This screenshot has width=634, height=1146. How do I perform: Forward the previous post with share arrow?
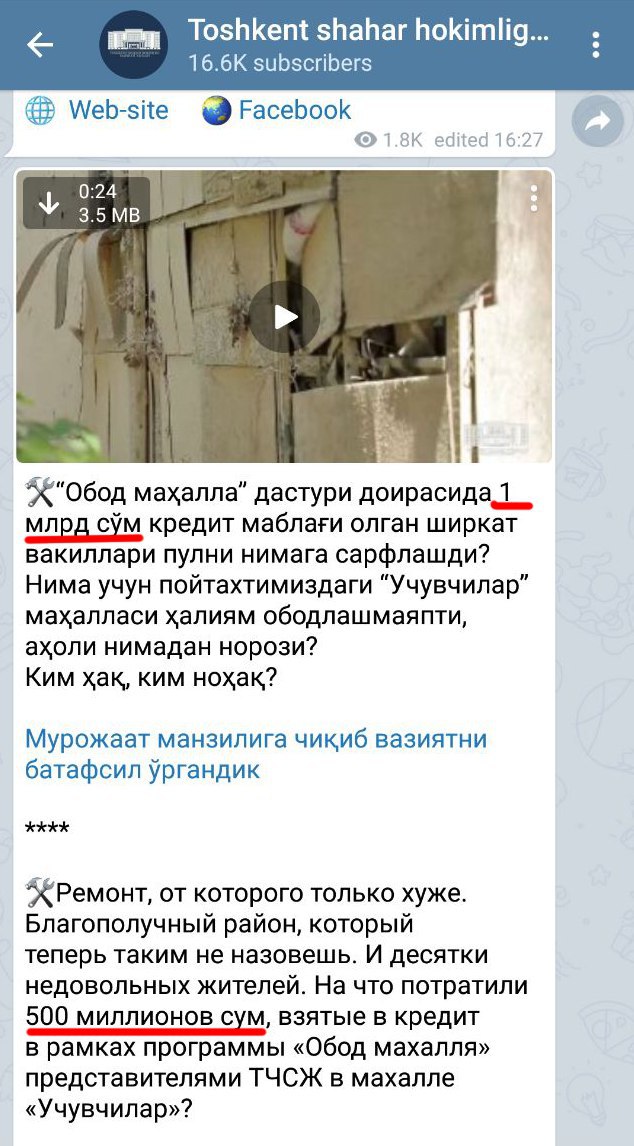click(x=597, y=122)
